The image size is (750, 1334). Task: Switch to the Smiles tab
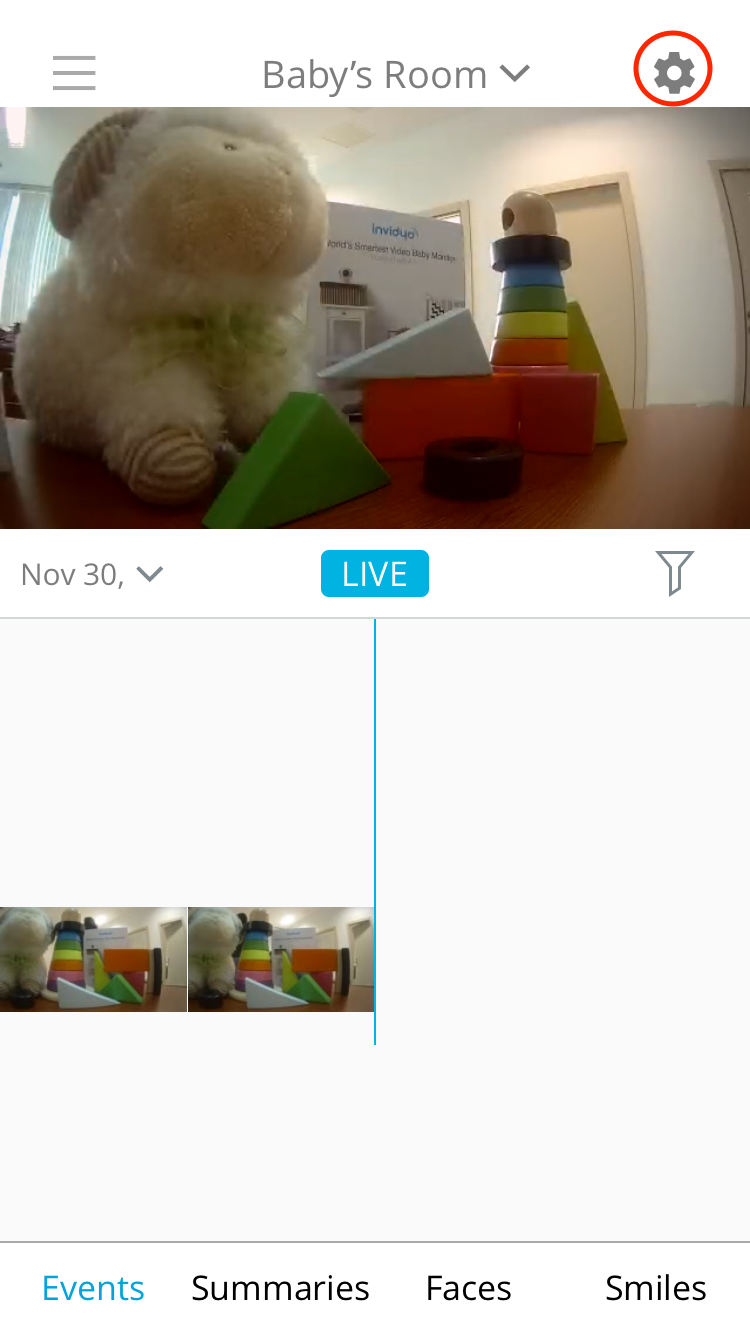[x=655, y=1288]
